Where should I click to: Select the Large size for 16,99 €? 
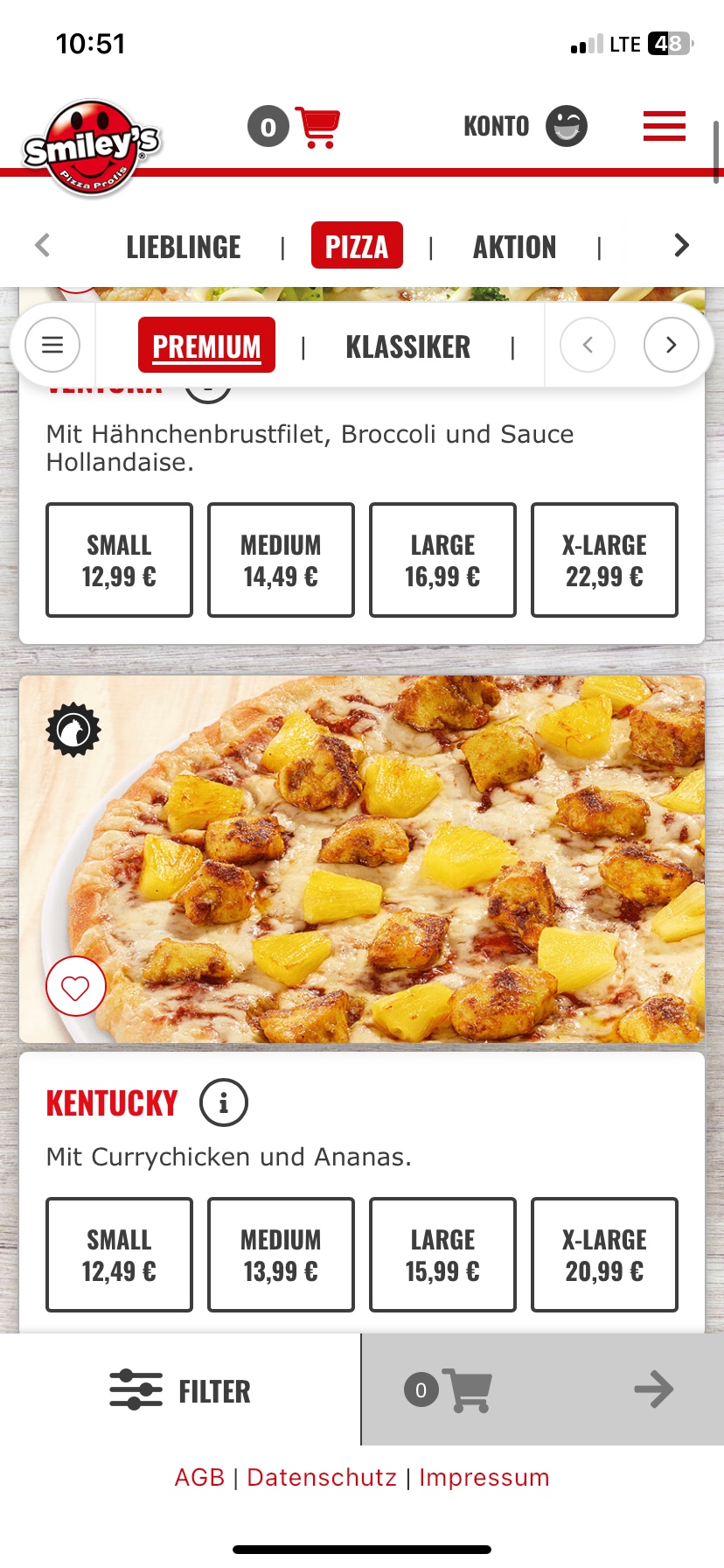pyautogui.click(x=442, y=560)
